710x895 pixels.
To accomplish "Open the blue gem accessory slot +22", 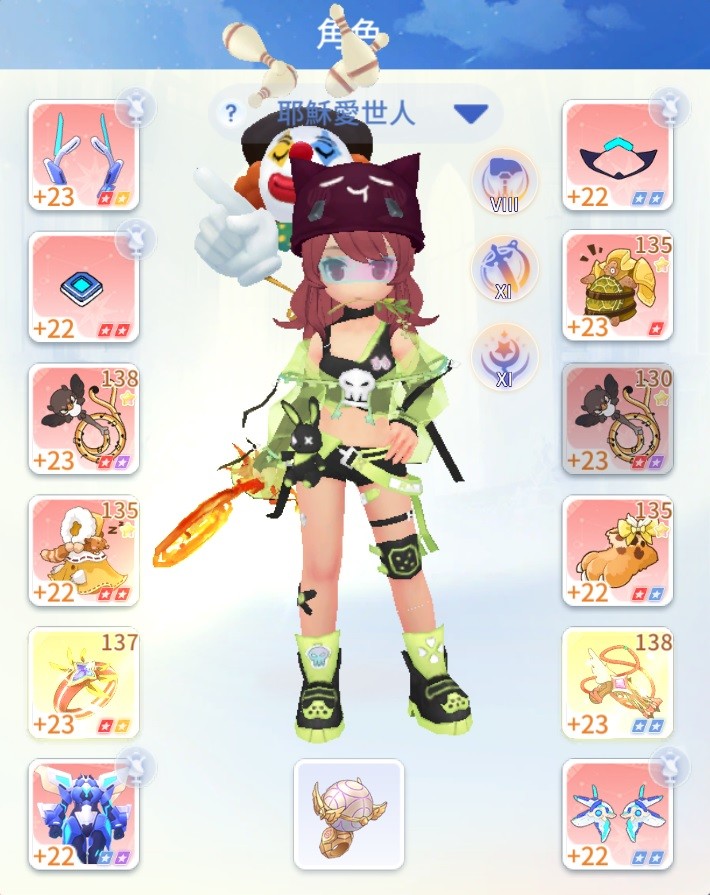I will pyautogui.click(x=83, y=287).
